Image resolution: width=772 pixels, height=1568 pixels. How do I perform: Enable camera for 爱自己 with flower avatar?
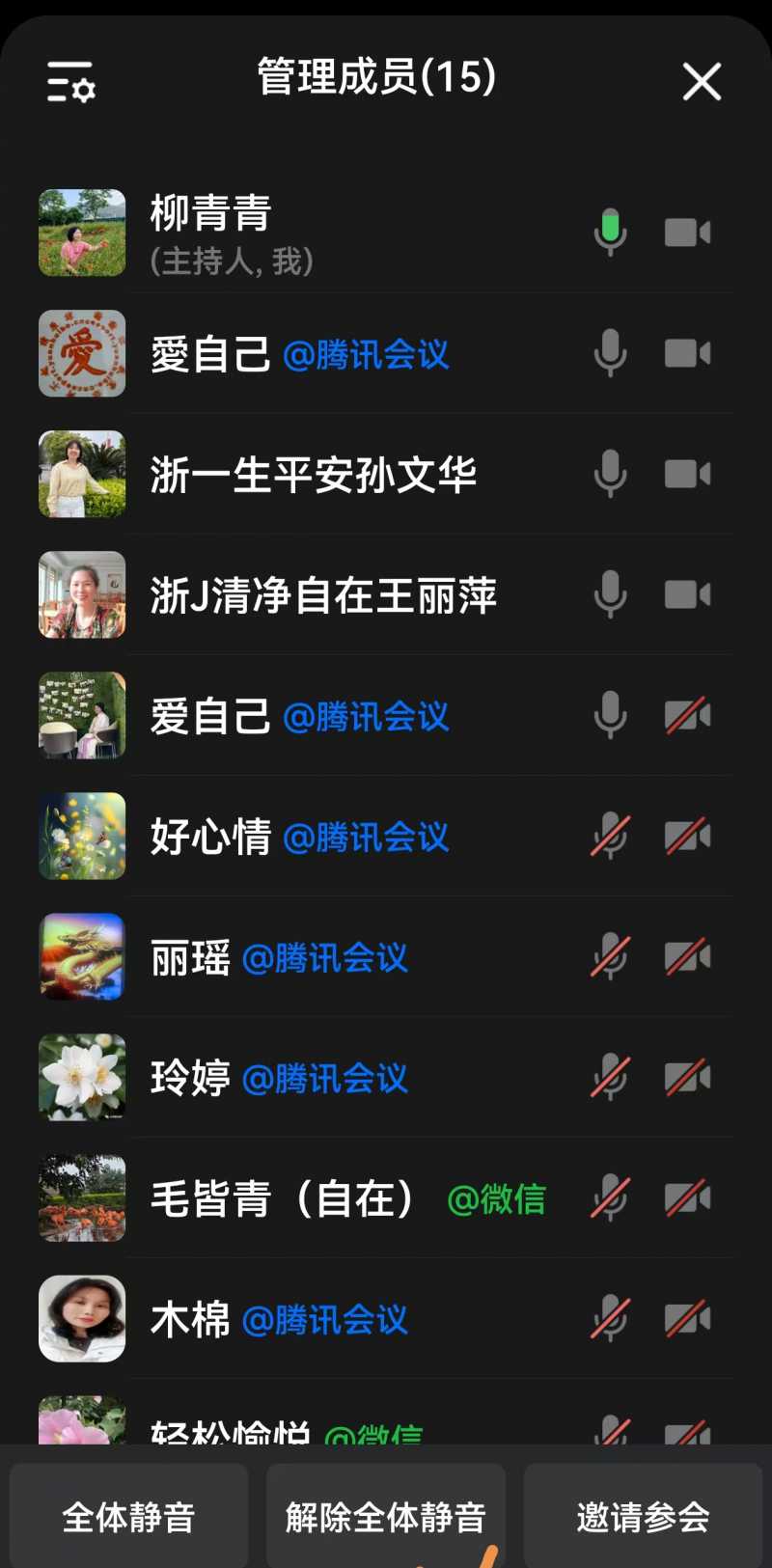tap(686, 716)
